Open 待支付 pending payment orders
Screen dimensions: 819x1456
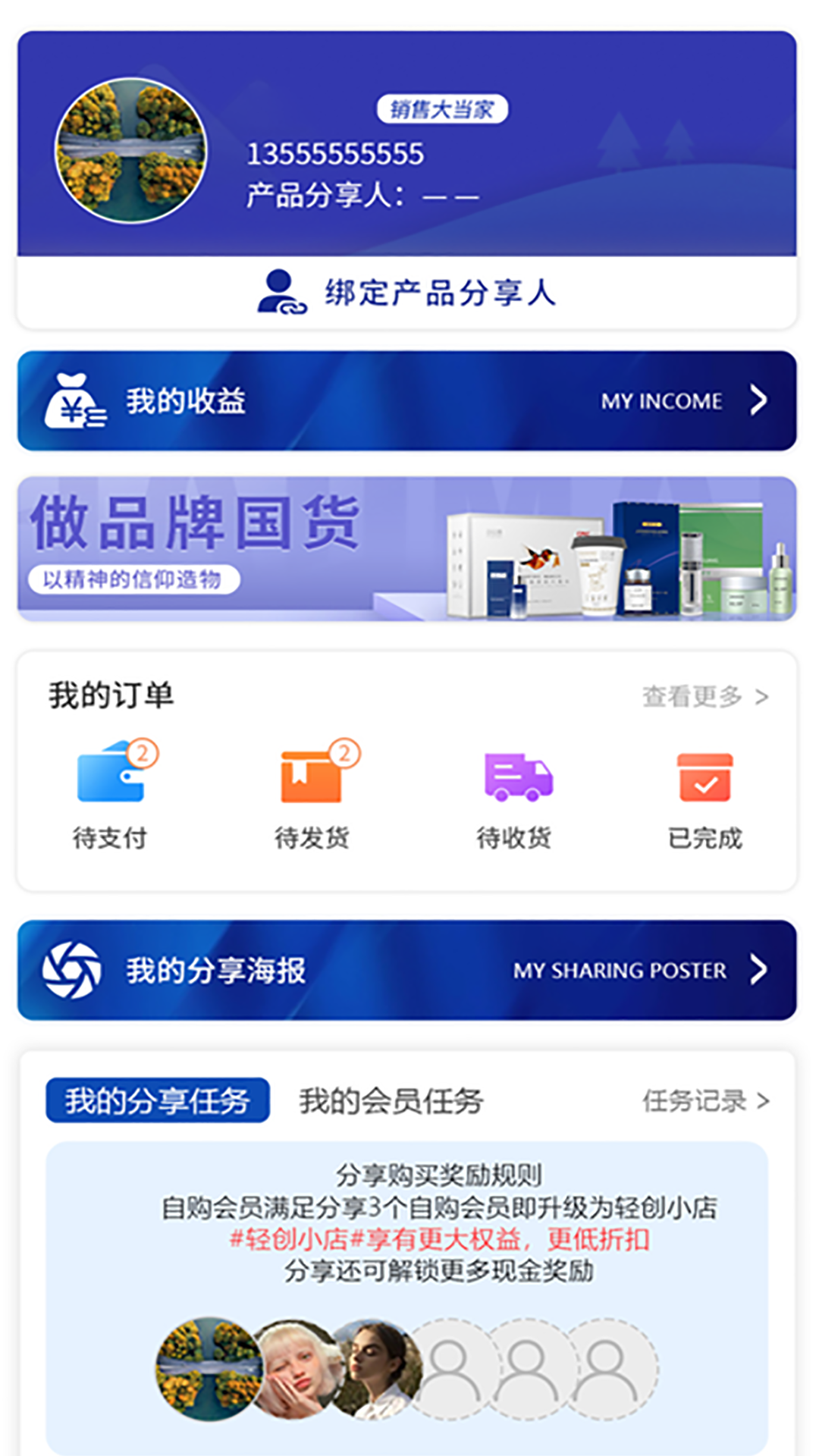tap(111, 795)
